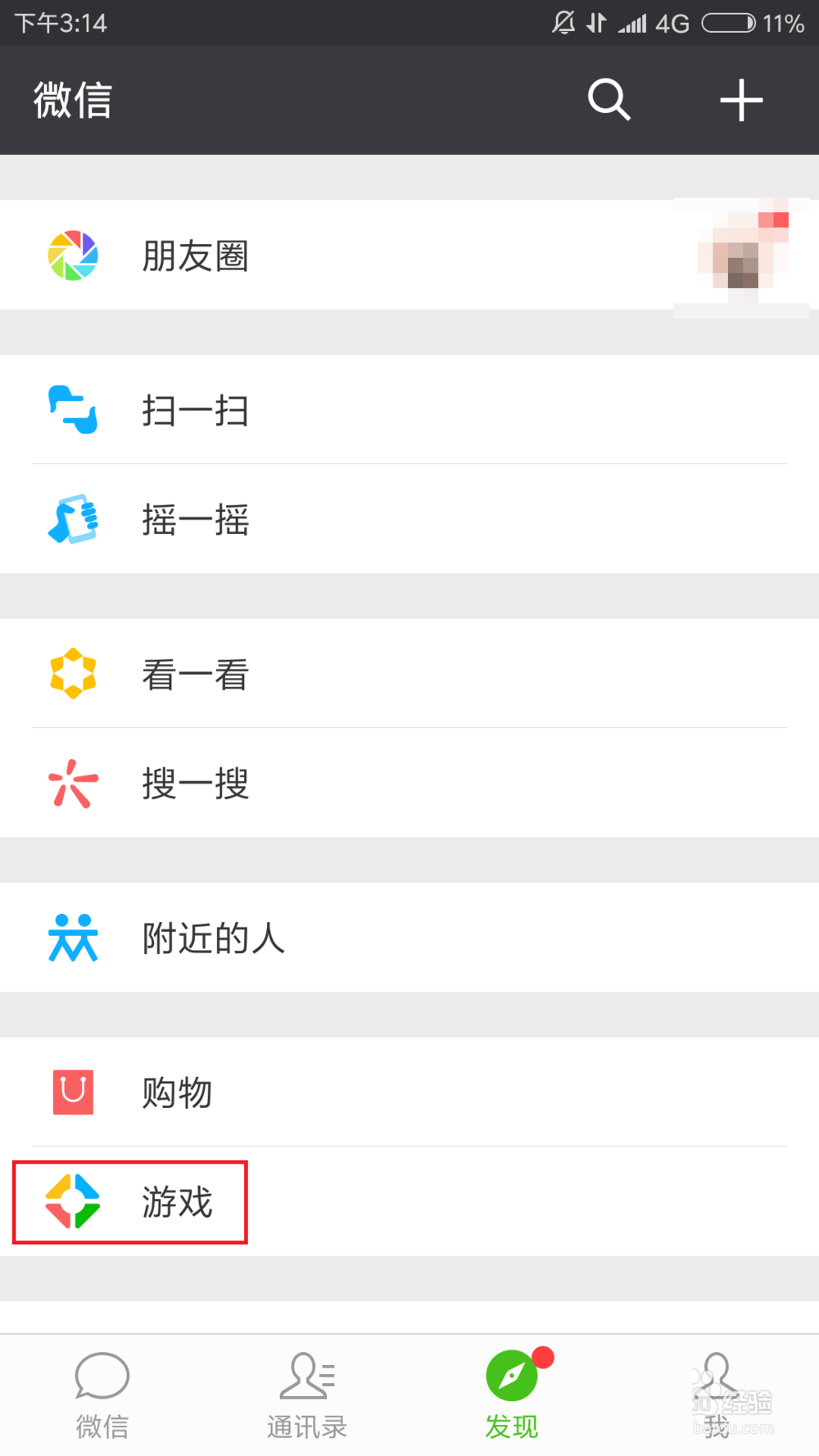Viewport: 819px width, 1456px height.
Task: Select the 发现 discover tab
Action: [512, 1395]
